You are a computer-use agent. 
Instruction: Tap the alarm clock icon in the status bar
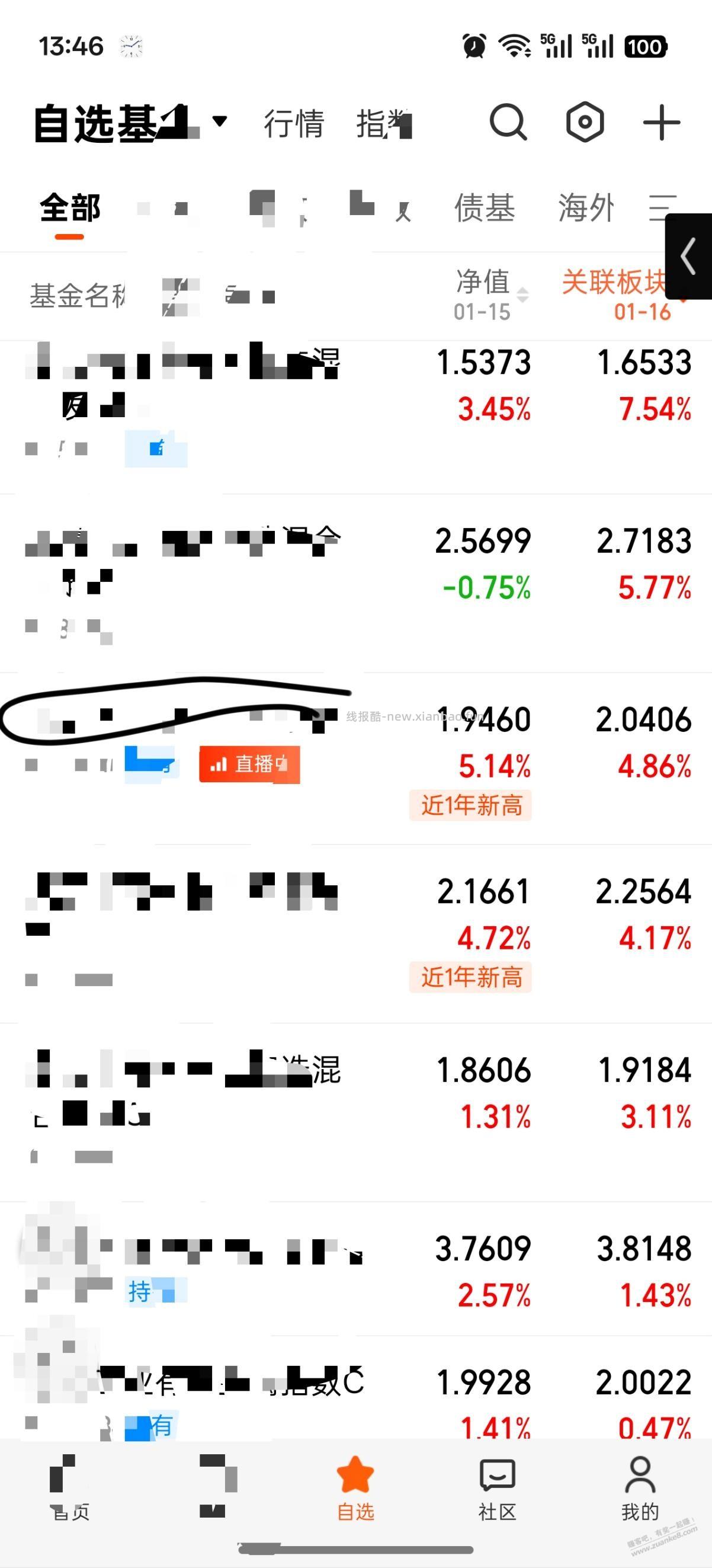[x=474, y=45]
